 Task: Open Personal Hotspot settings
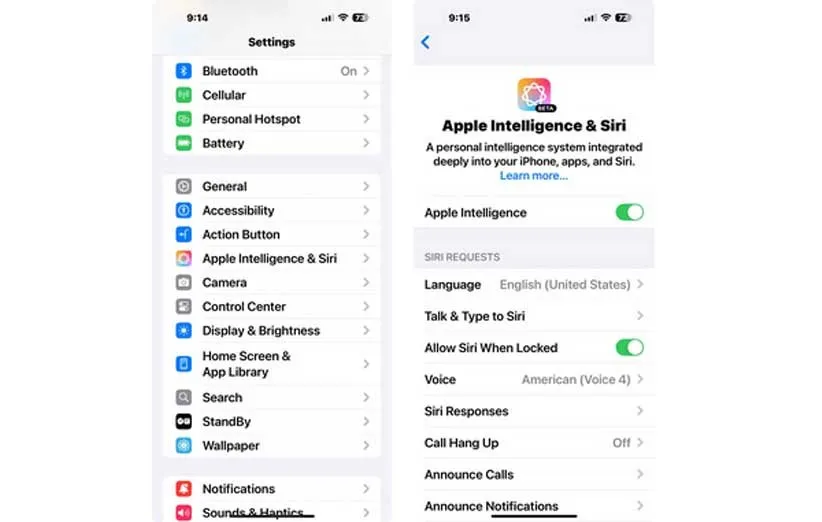click(x=270, y=119)
